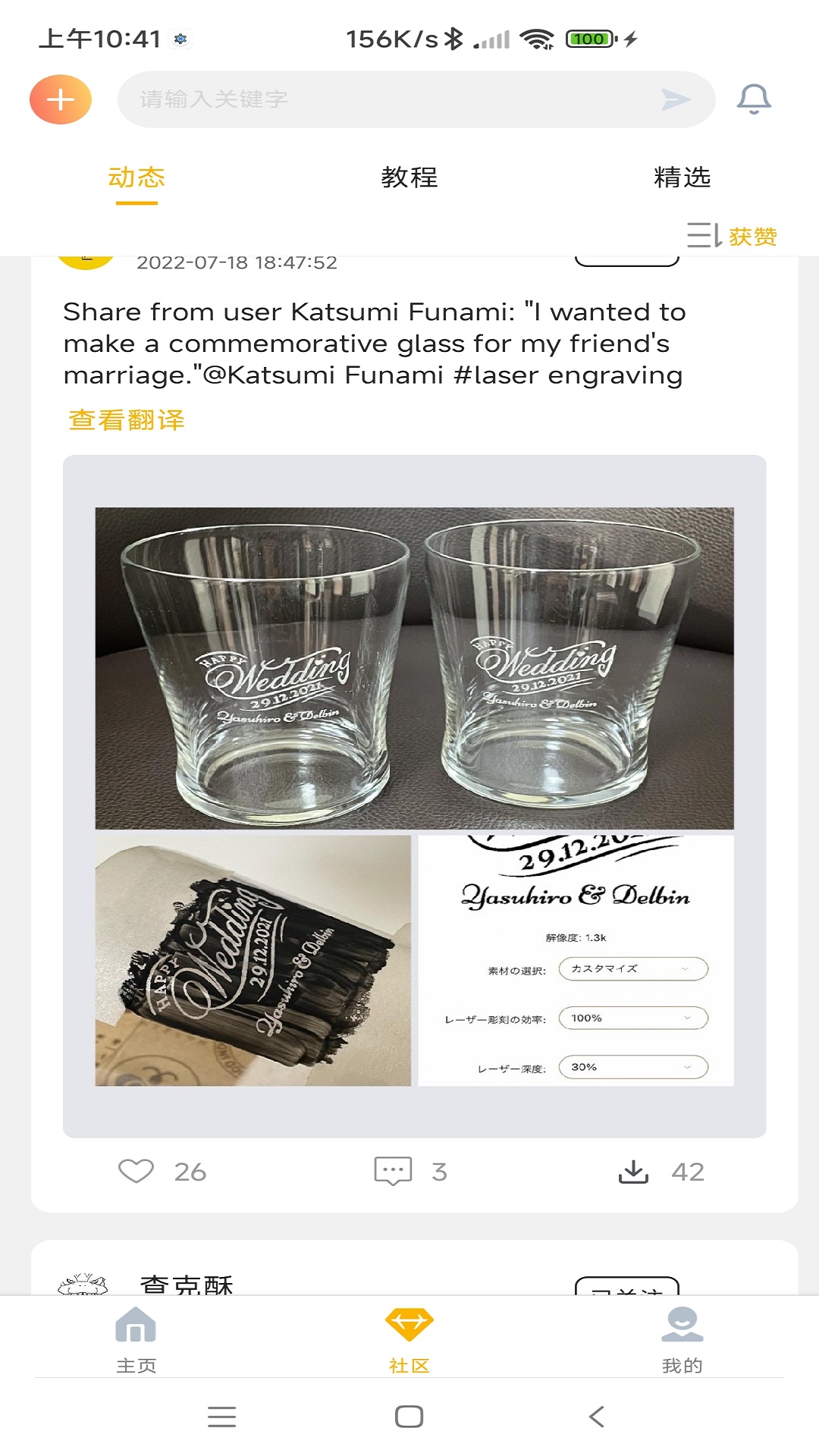Download the wedding glass engraving design

(x=633, y=1172)
